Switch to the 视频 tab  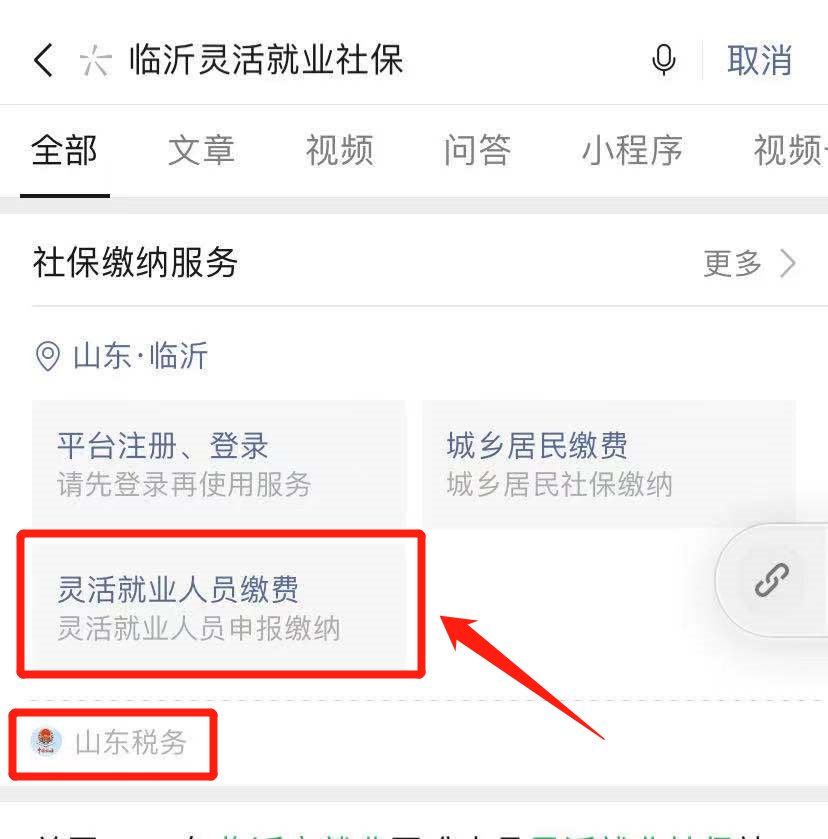point(340,151)
